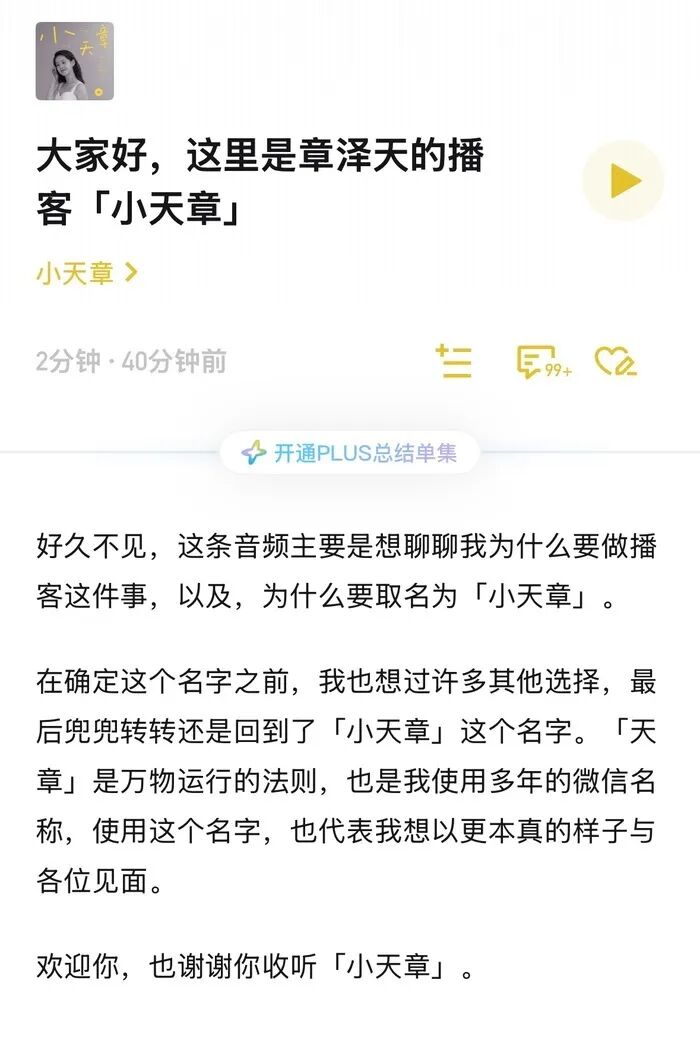Add episode to the playlist queue
700x1040 pixels.
tap(454, 361)
